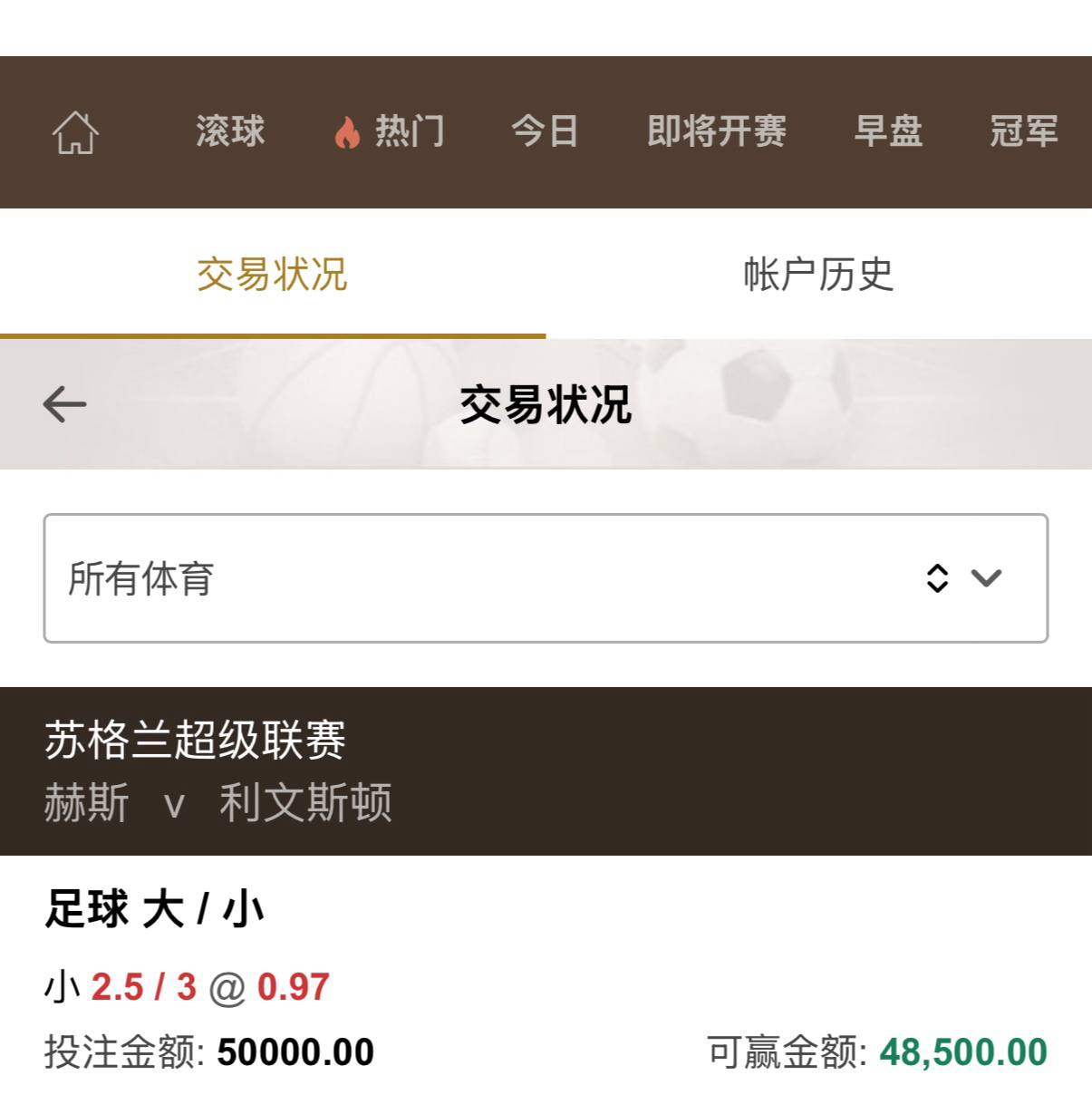This screenshot has width=1092, height=1095.
Task: Expand the 所有体育 dropdown
Action: 546,578
